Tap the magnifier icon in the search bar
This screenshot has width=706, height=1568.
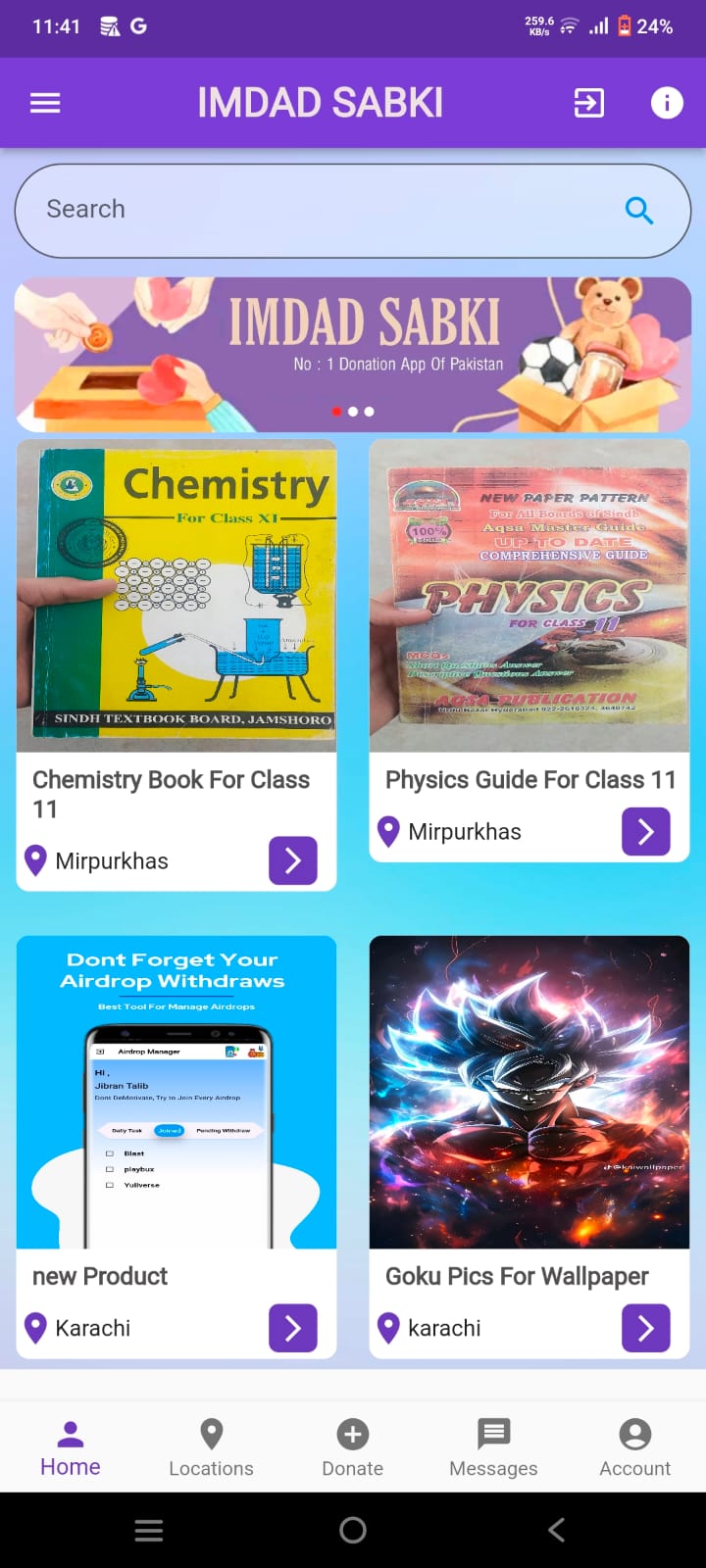click(x=639, y=210)
